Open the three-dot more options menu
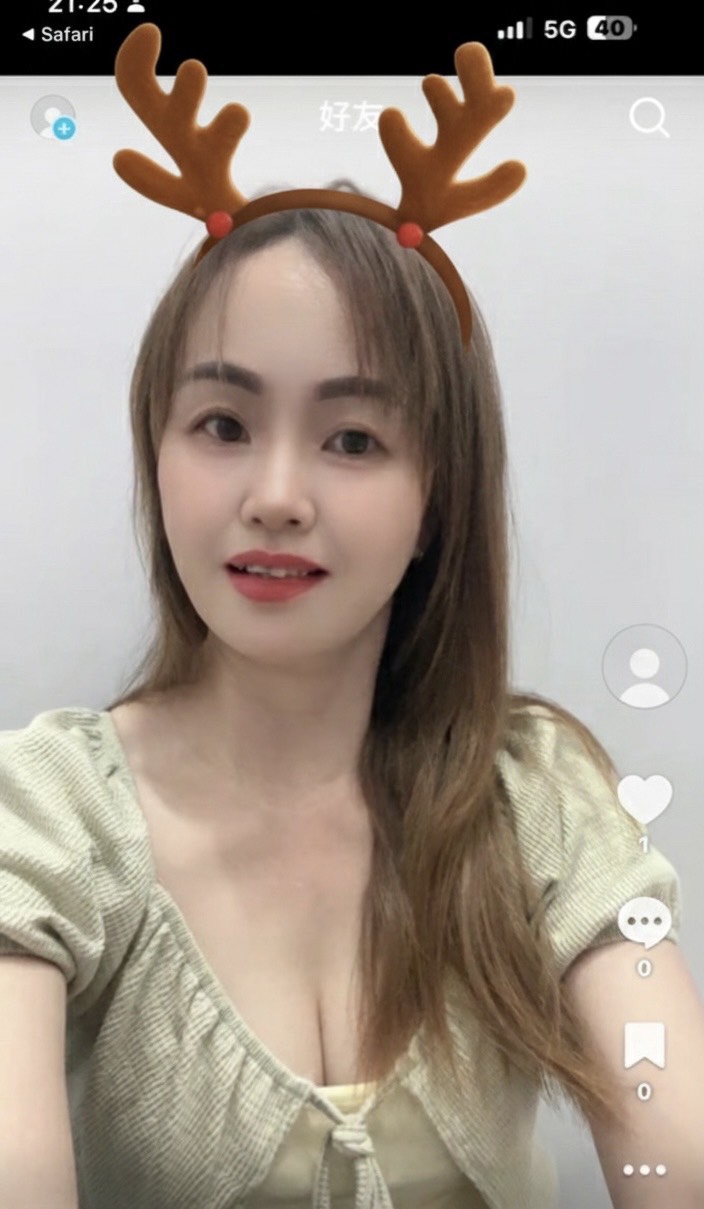 [x=644, y=1169]
